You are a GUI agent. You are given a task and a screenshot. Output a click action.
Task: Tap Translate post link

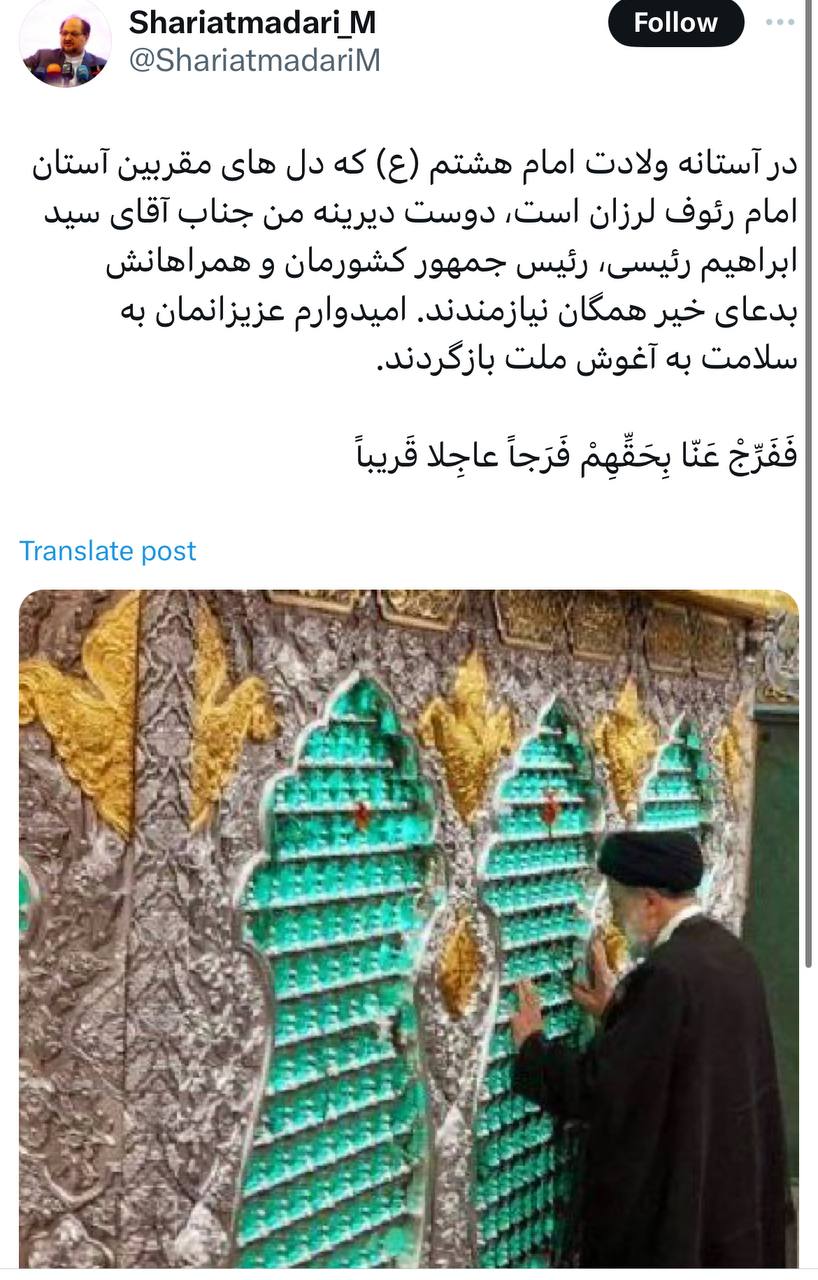(x=108, y=551)
